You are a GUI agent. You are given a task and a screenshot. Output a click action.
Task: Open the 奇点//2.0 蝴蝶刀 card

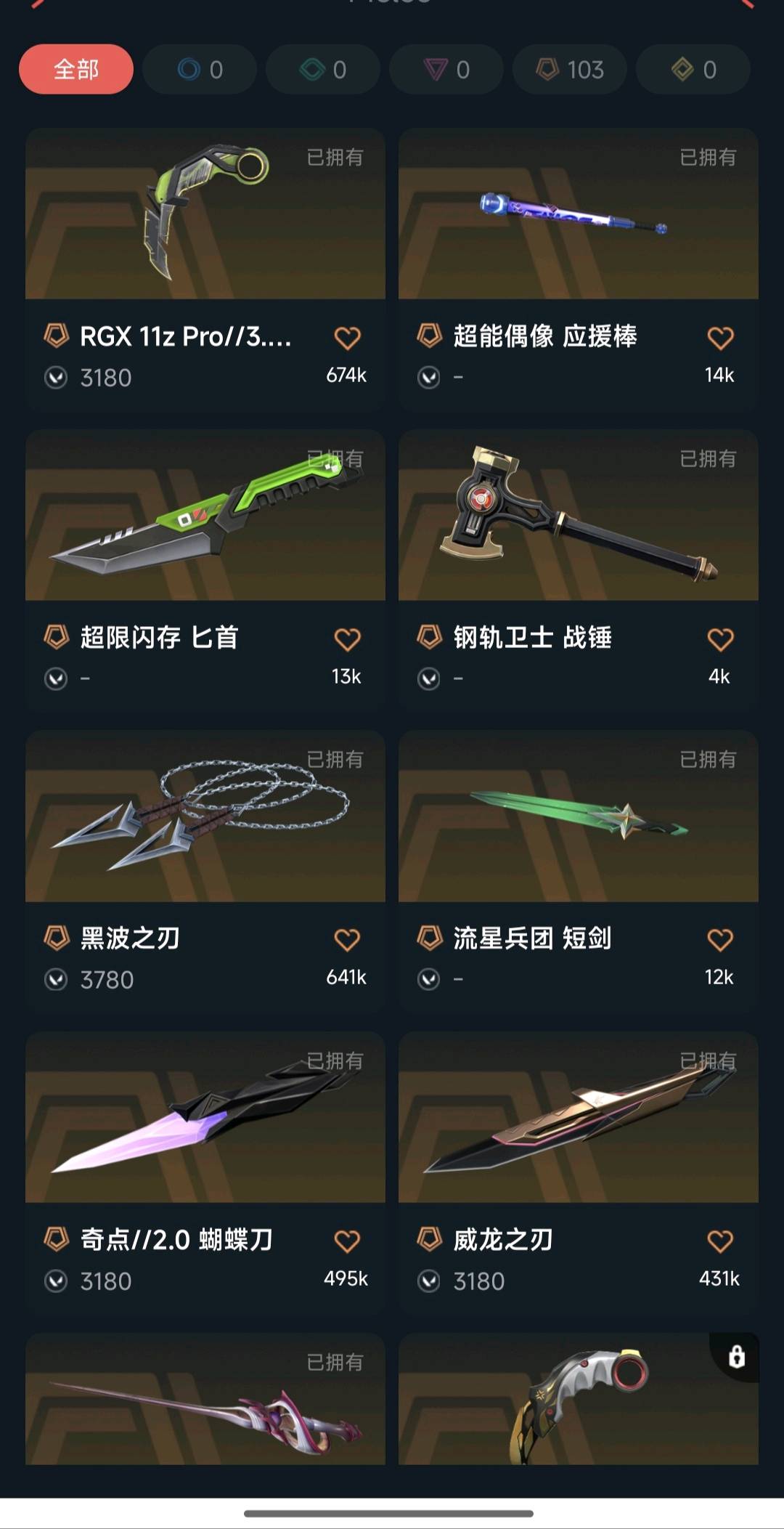click(x=205, y=1119)
